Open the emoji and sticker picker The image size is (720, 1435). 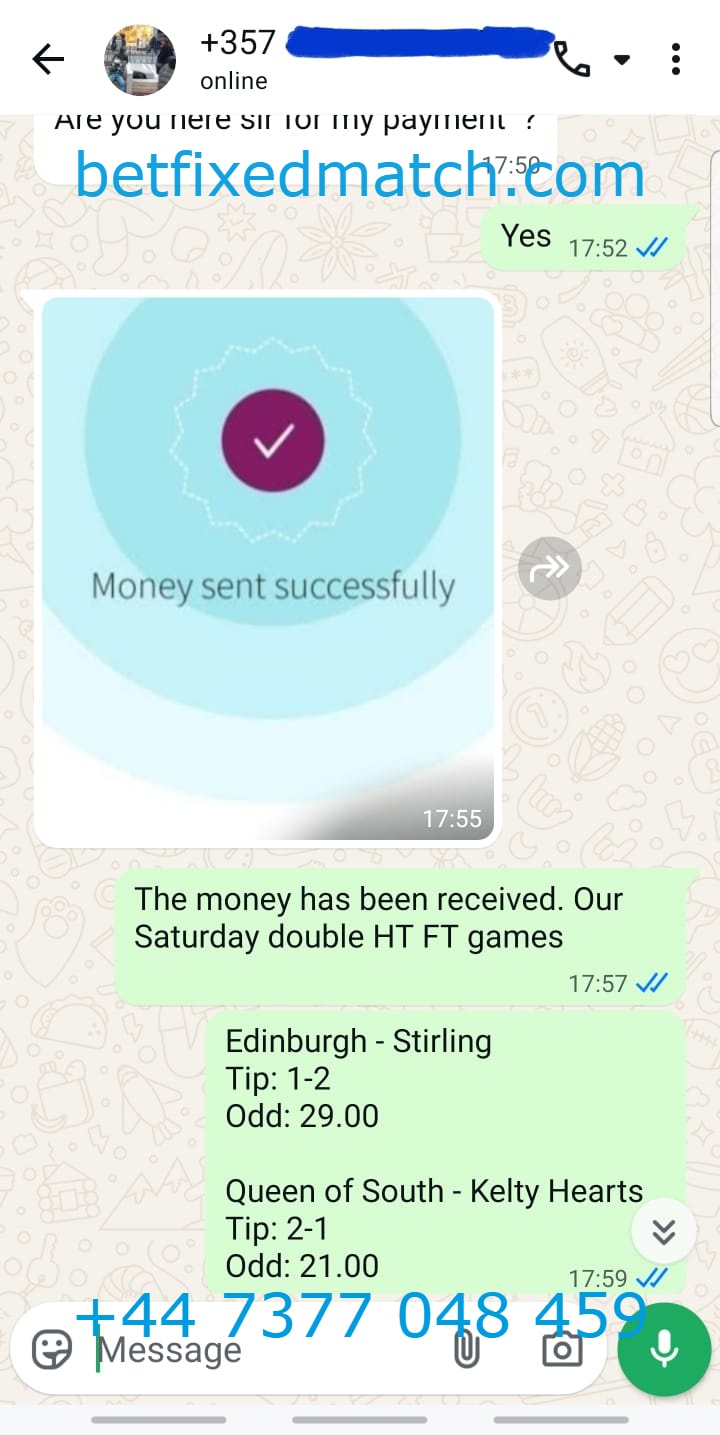(x=52, y=1350)
